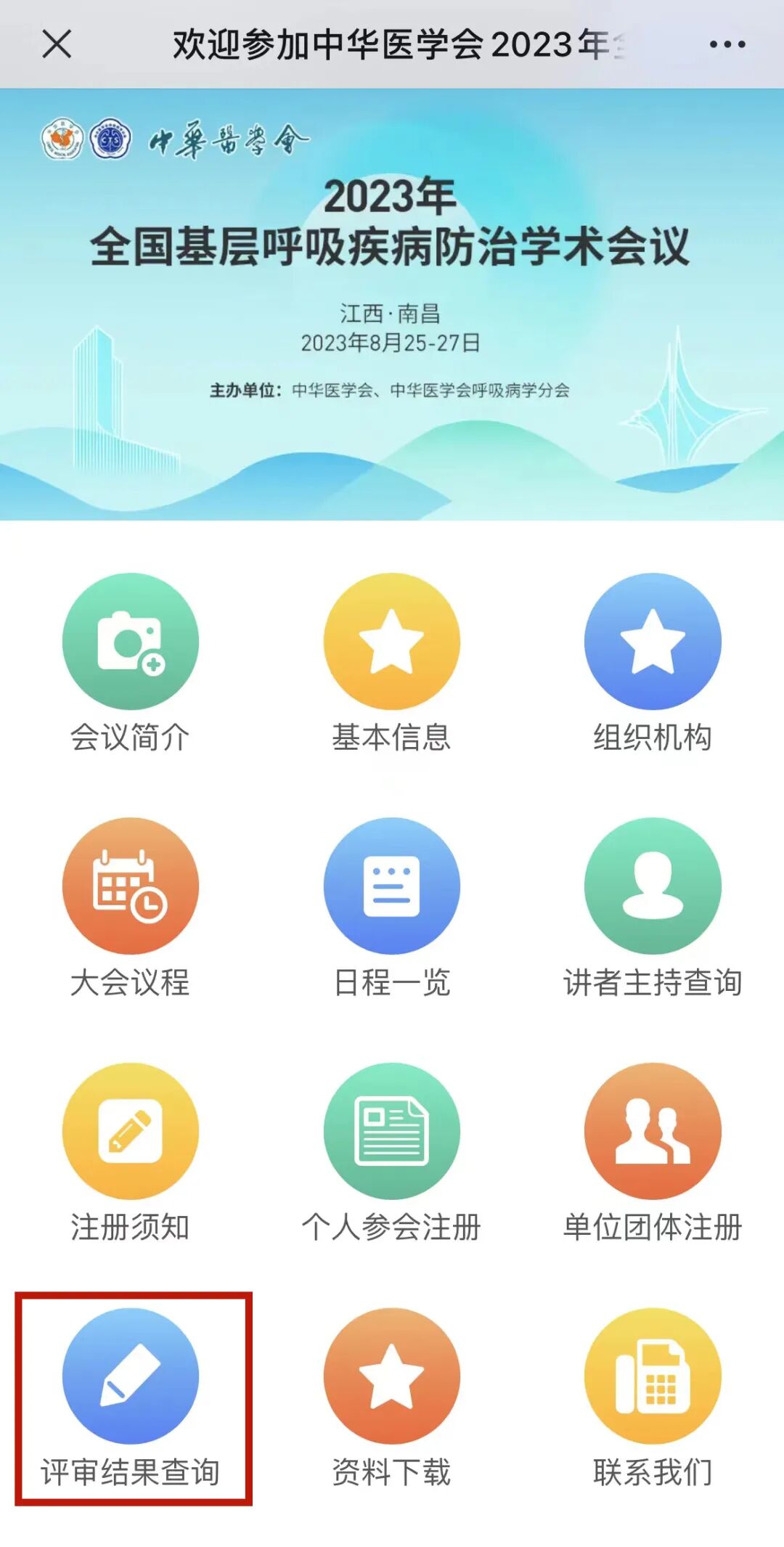Open 资料下载 materials download

pos(392,1376)
